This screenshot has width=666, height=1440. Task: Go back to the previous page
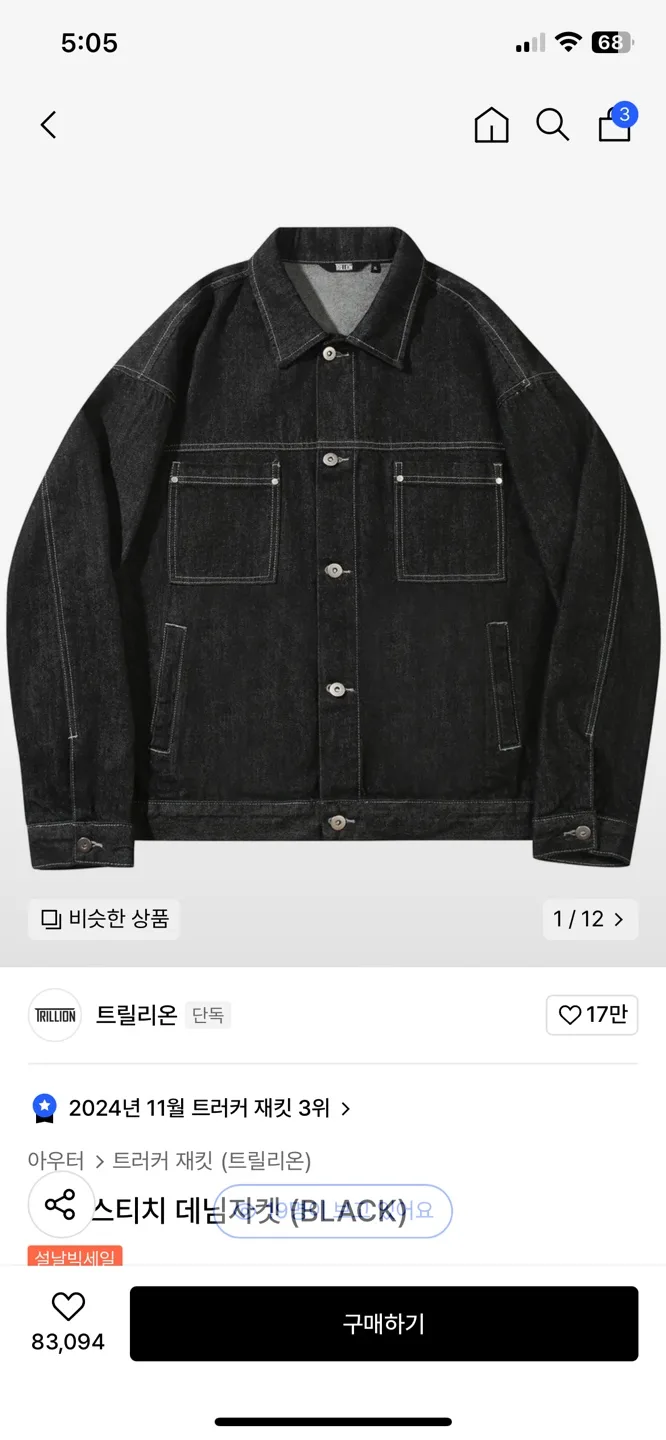coord(48,125)
